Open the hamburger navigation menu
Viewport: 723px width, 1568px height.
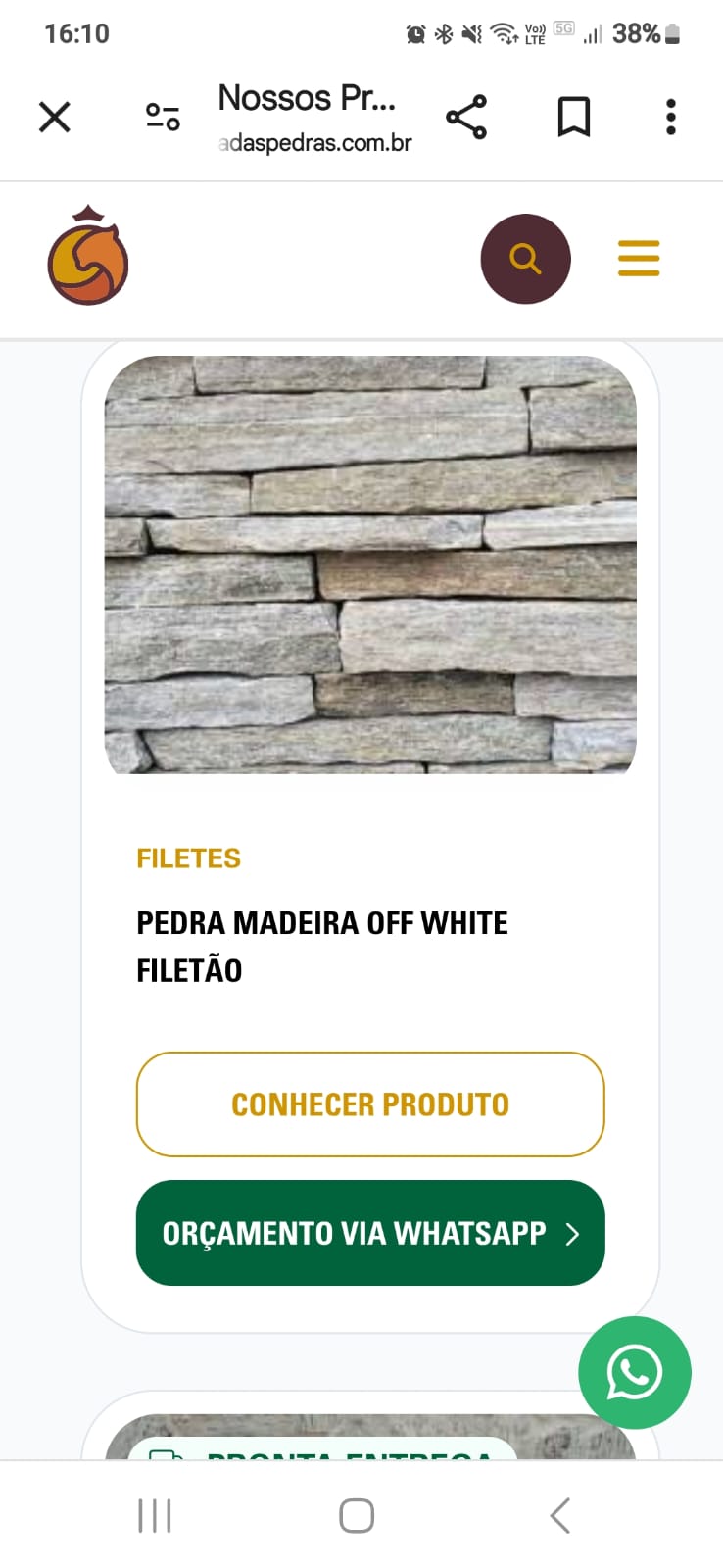point(639,258)
